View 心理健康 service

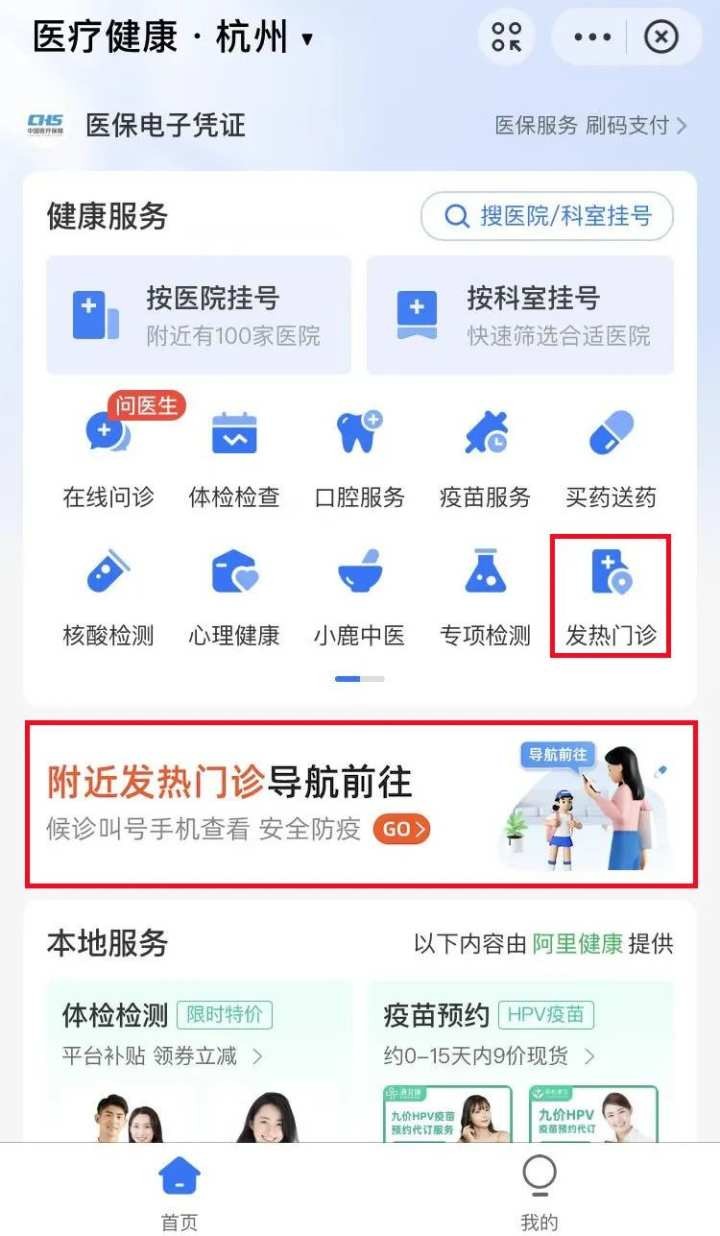tap(234, 595)
